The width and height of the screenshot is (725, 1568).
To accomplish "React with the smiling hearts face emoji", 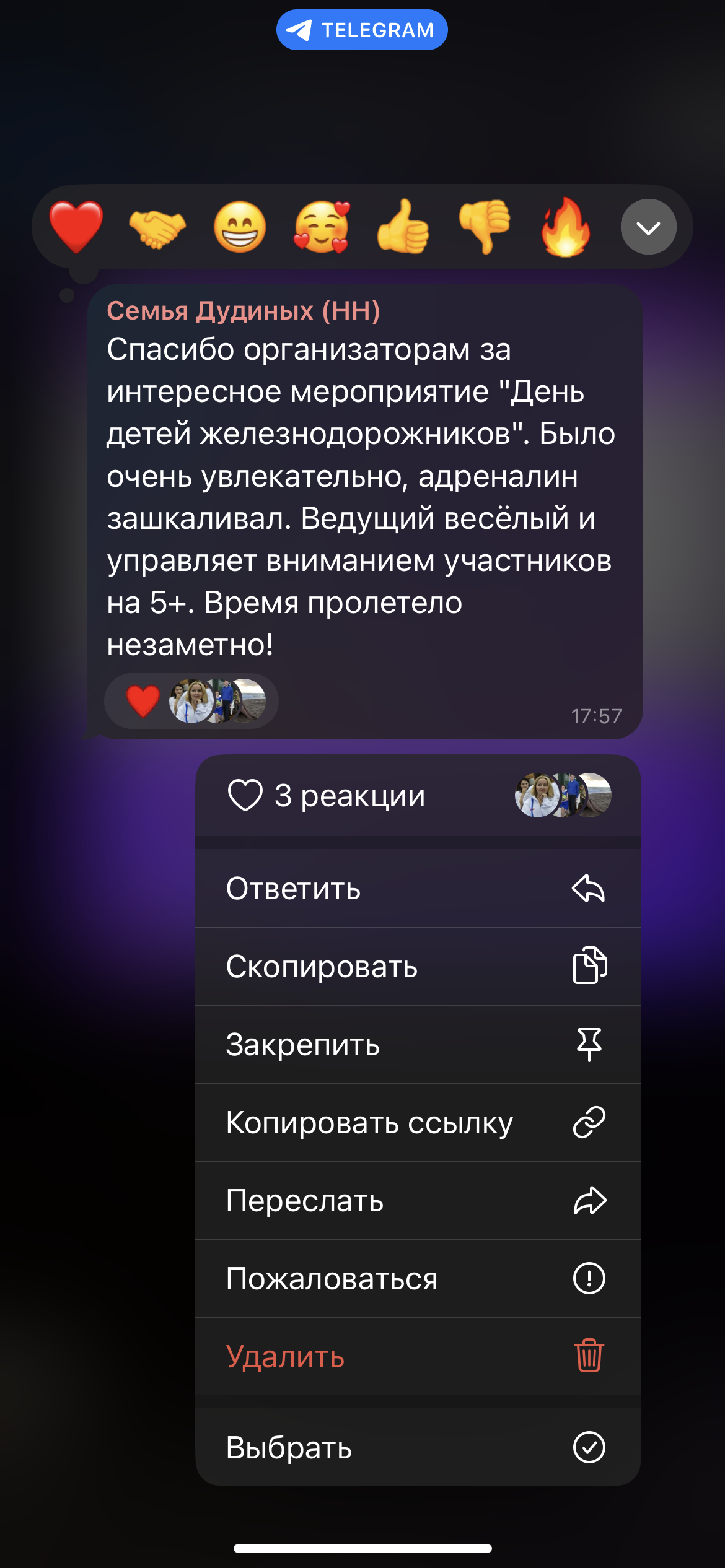I will point(322,227).
